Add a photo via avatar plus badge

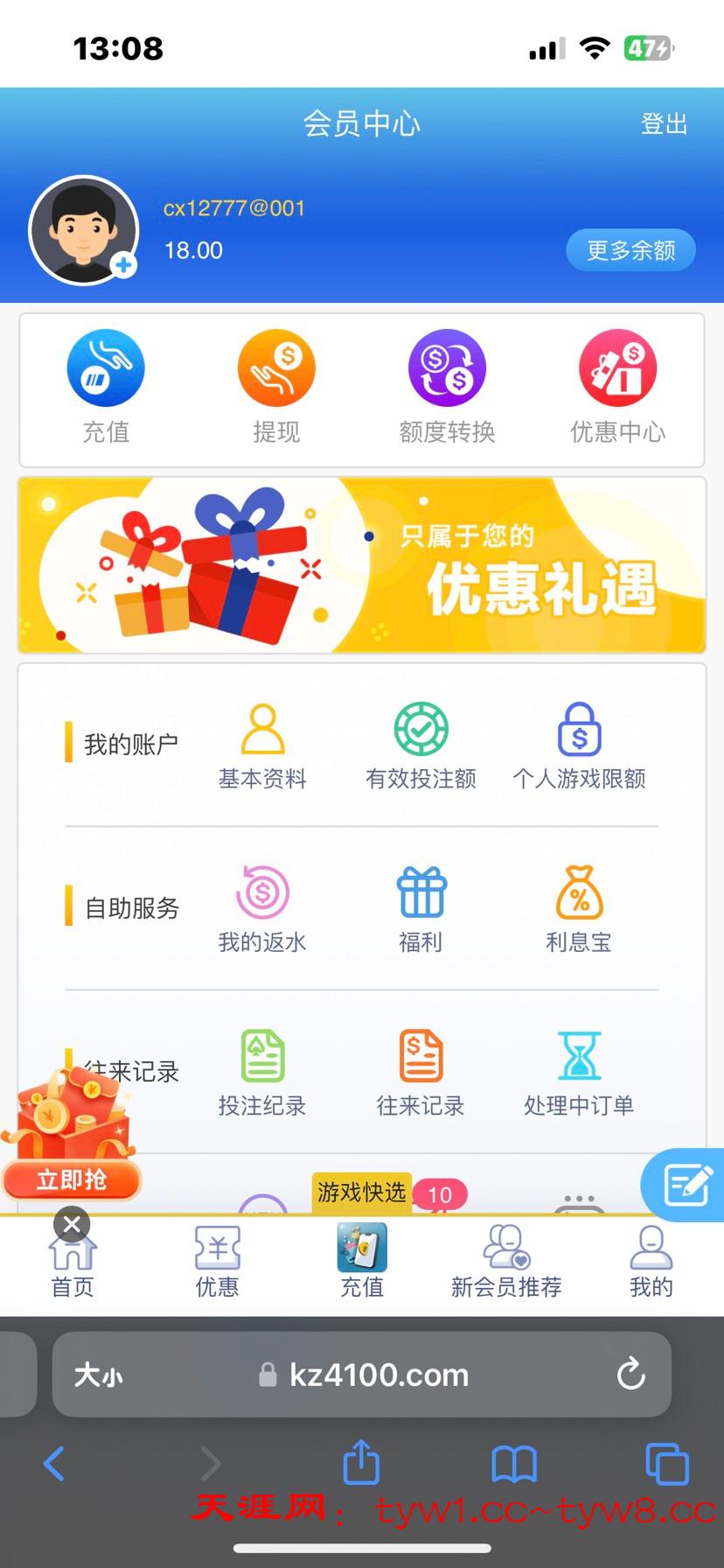(x=122, y=264)
